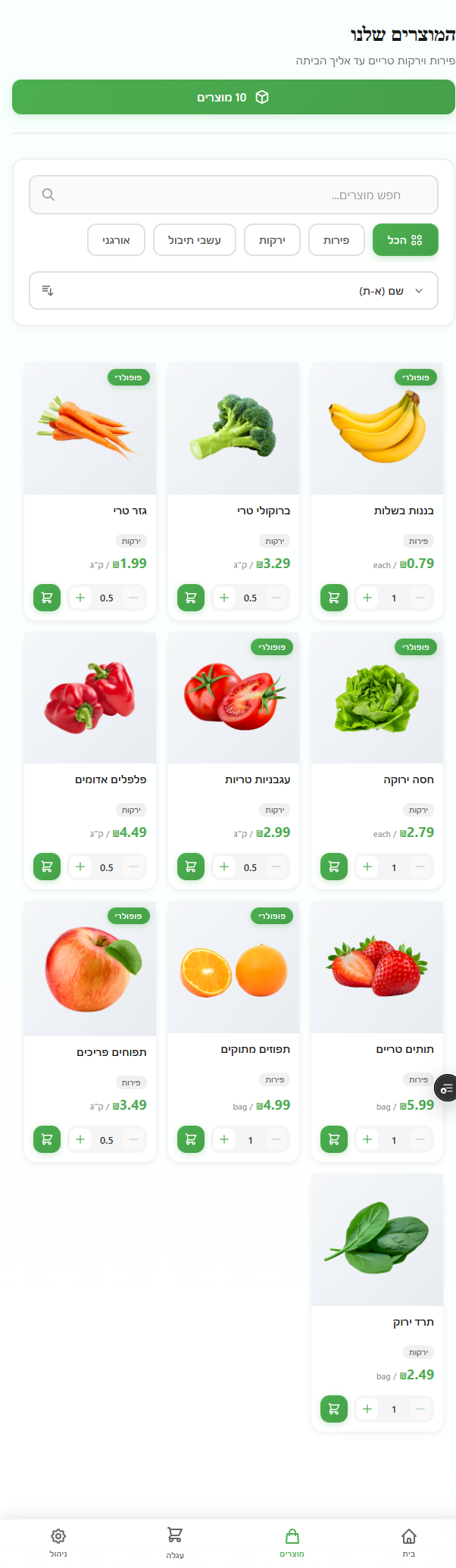Add עגבניות טריות to cart
Screen dimensions: 456x1568
point(191,867)
